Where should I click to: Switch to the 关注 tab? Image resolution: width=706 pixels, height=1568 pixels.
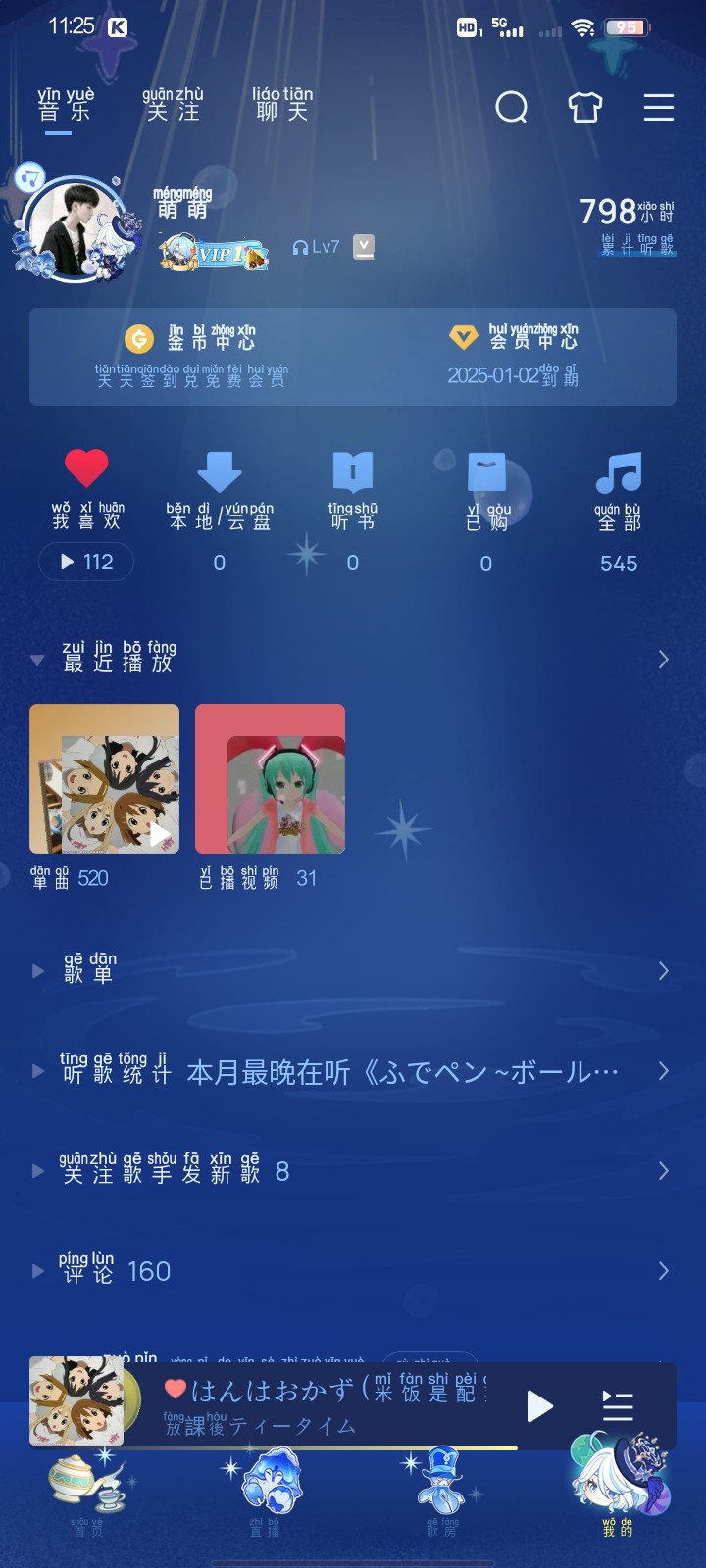click(174, 105)
